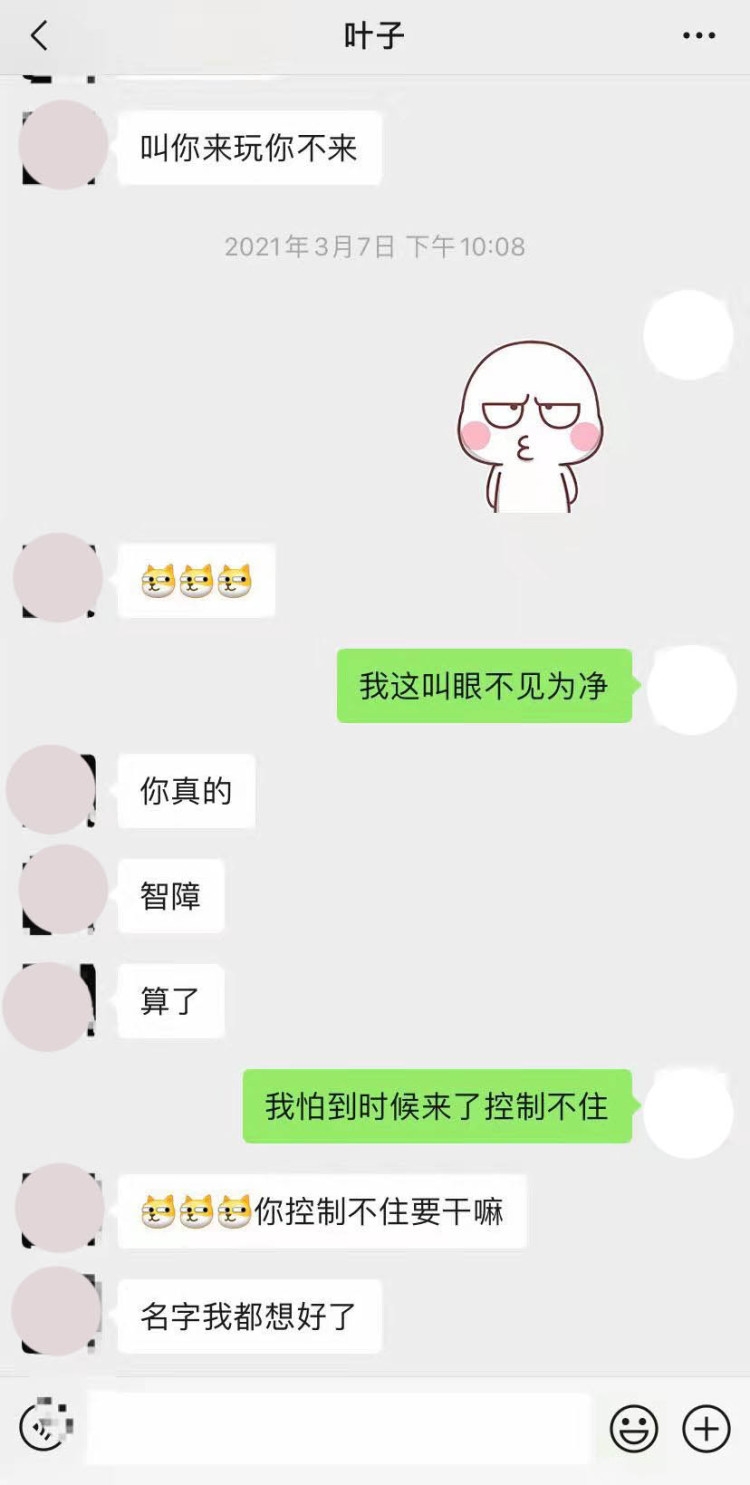This screenshot has height=1485, width=750.
Task: Open the emoji sticker panel
Action: click(x=634, y=1428)
